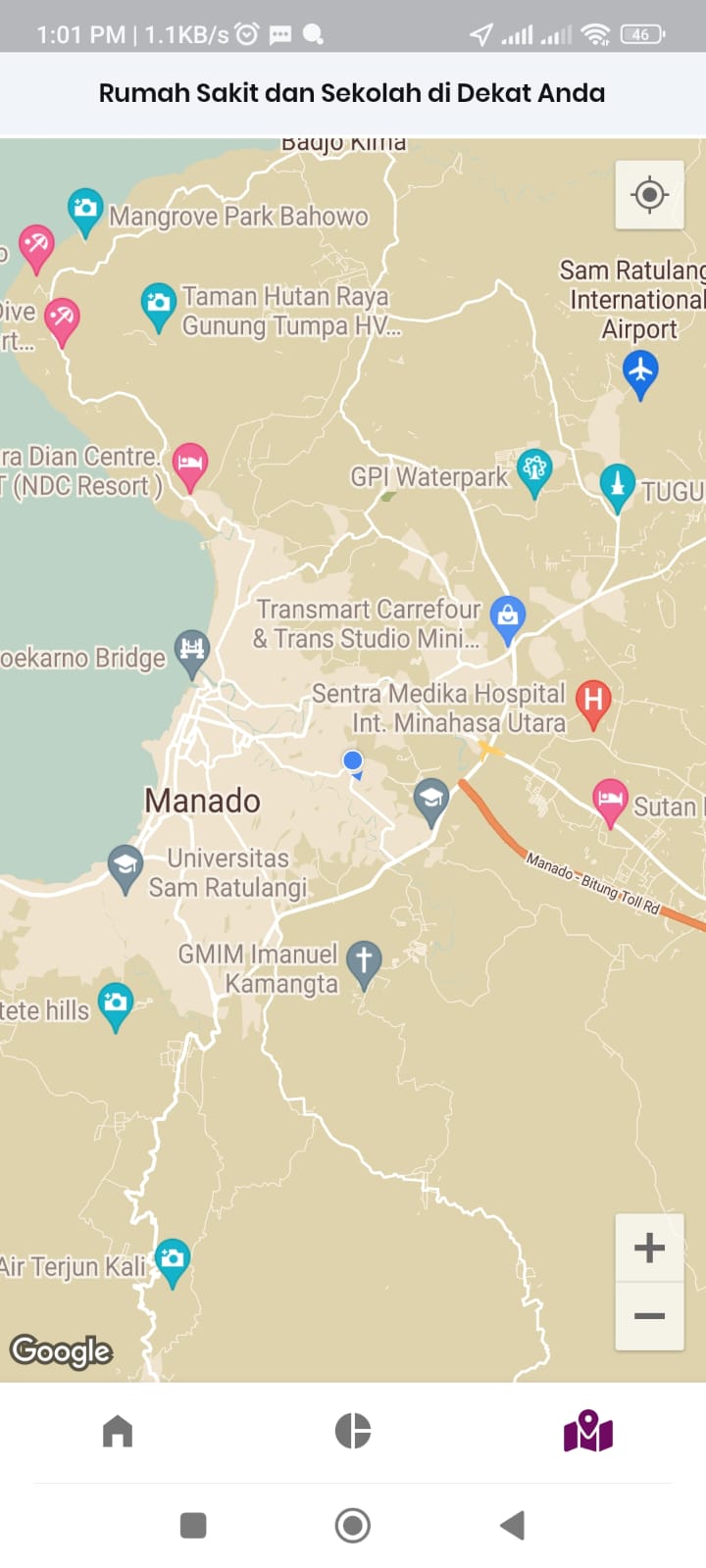
Task: Select Sam Ratulangi International Airport pin
Action: coord(640,372)
